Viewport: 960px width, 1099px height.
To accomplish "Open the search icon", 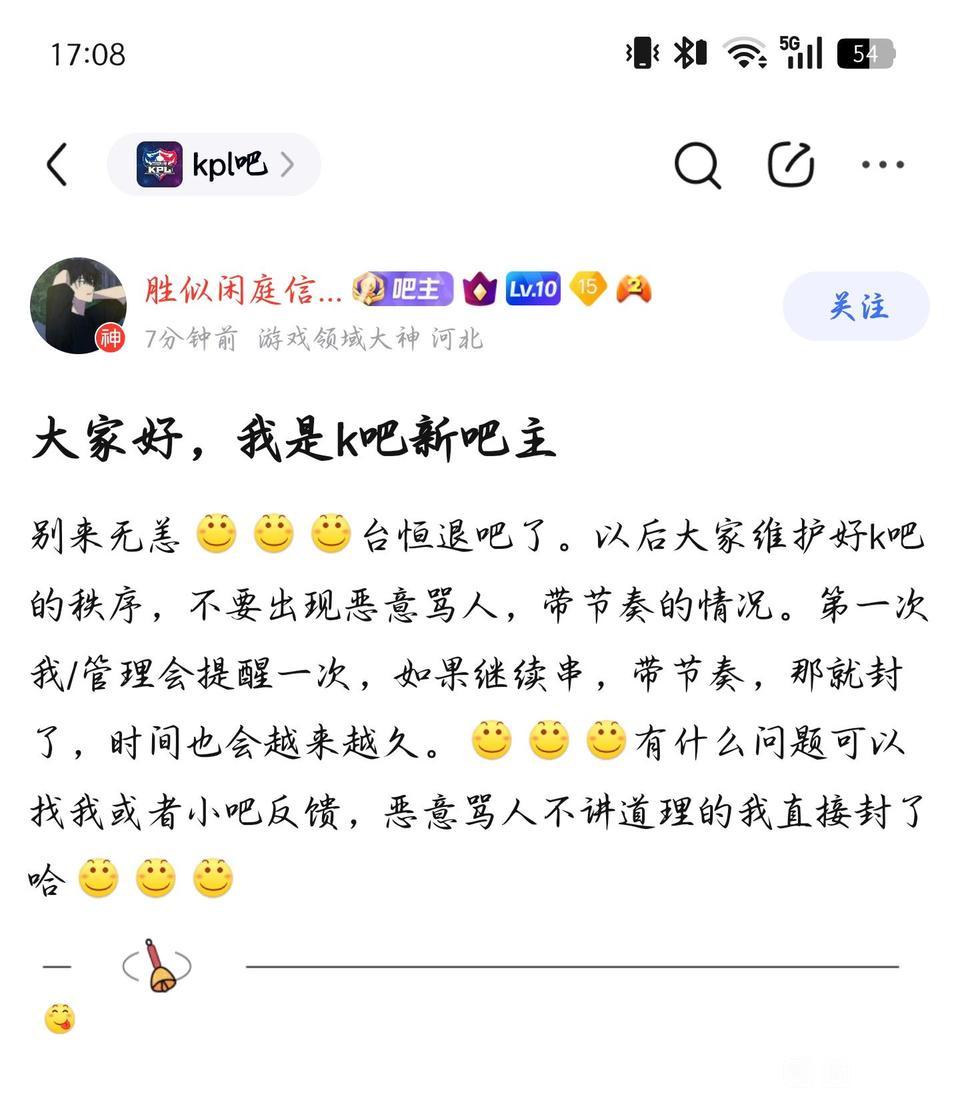I will tap(697, 165).
